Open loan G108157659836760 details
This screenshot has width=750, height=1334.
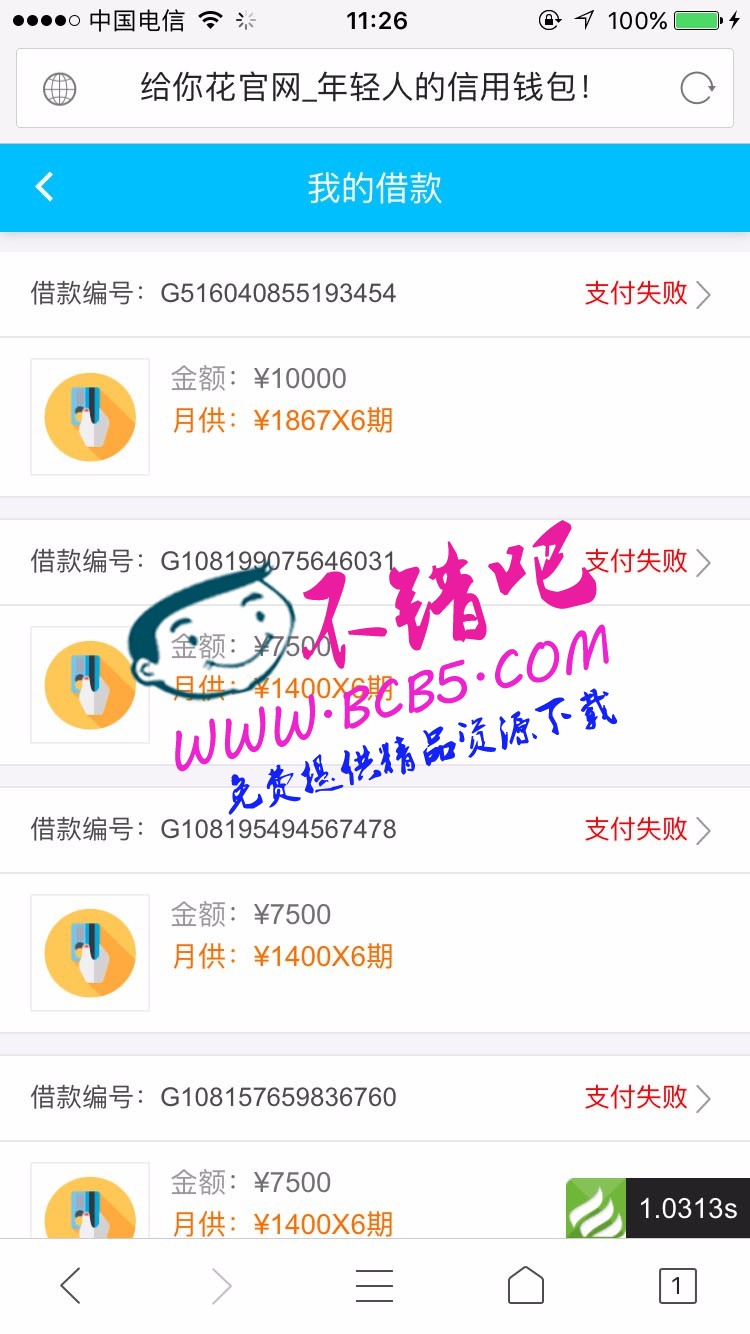647,1097
